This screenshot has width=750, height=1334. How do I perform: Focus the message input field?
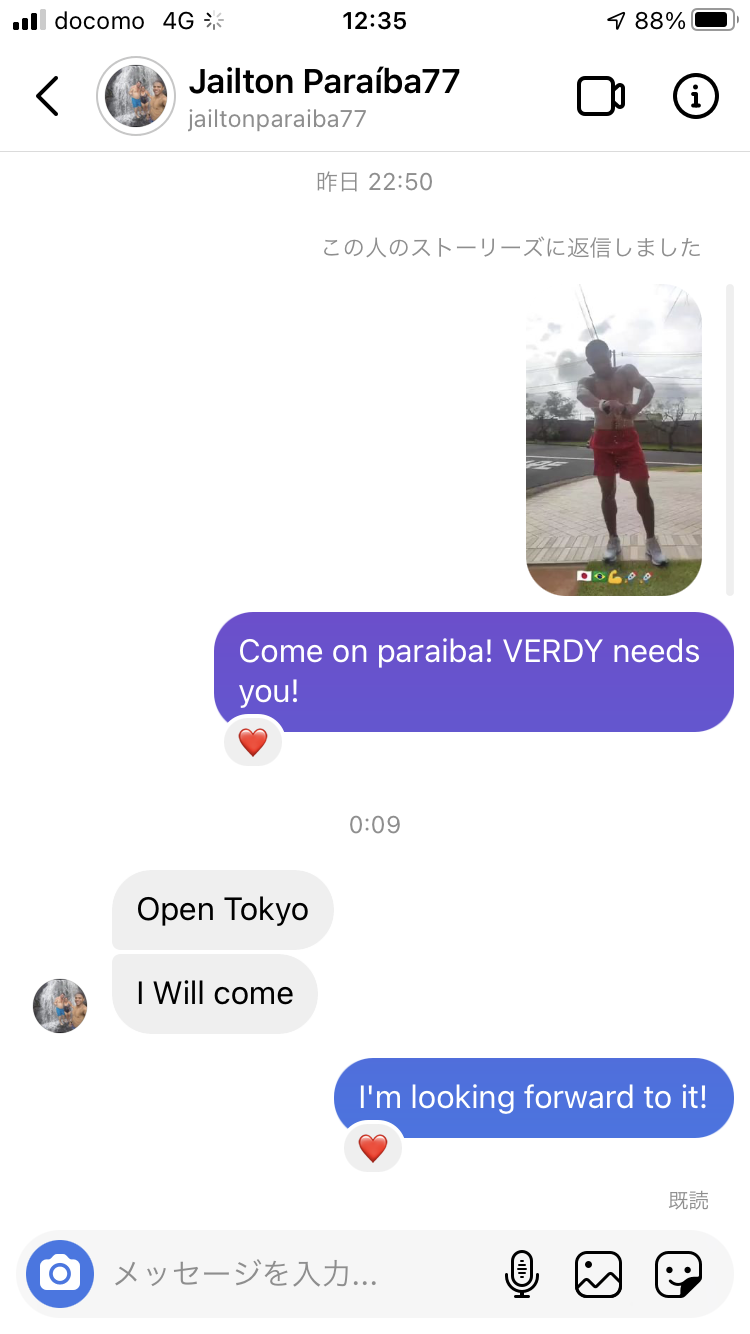(290, 1274)
